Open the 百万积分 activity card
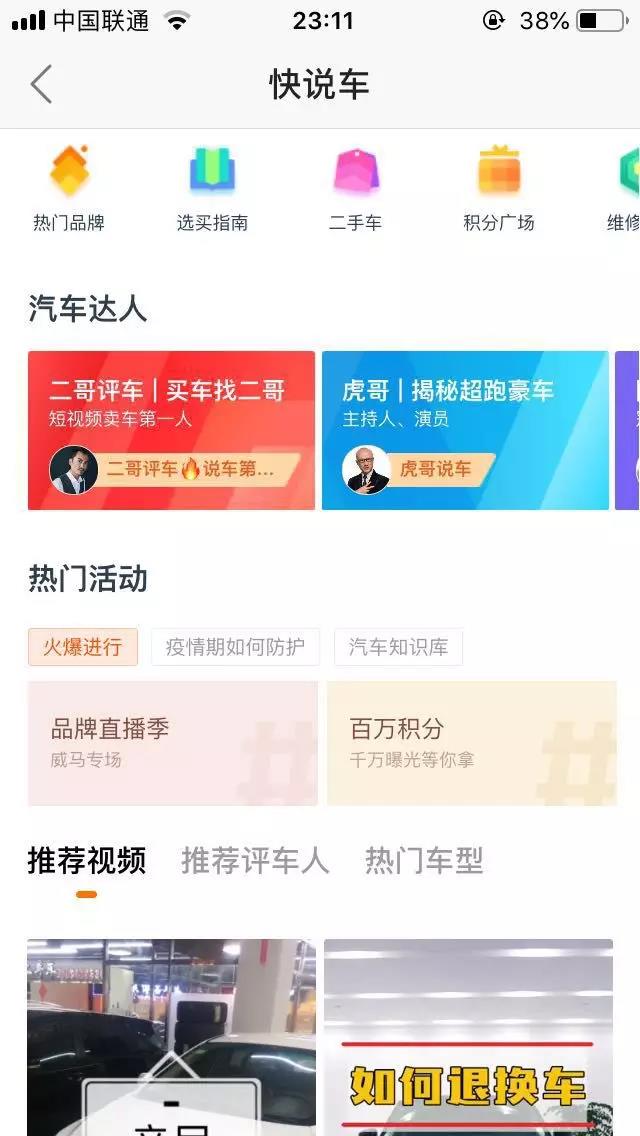This screenshot has width=640, height=1136. (471, 743)
